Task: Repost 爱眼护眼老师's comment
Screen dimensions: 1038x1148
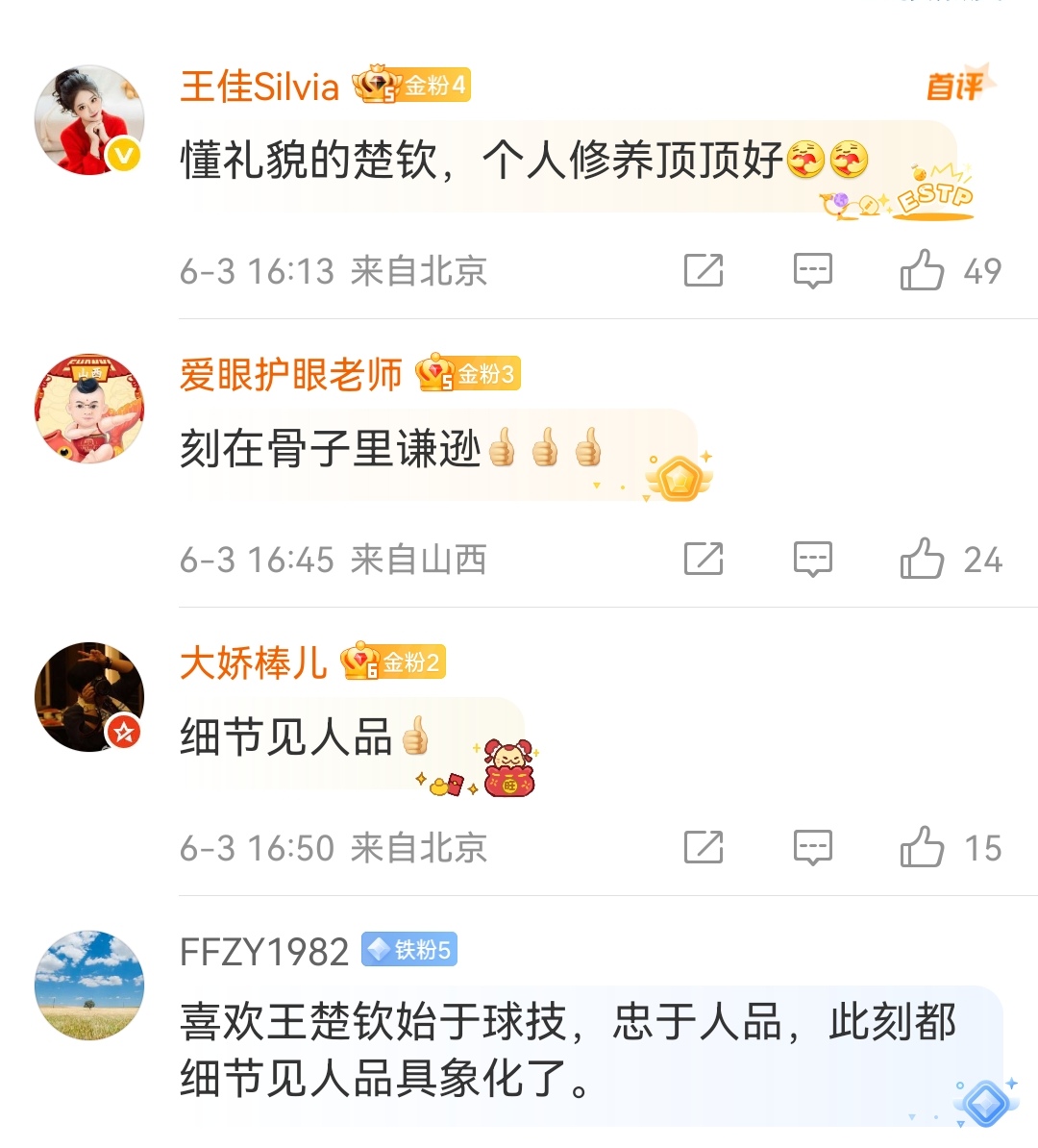Action: [704, 559]
